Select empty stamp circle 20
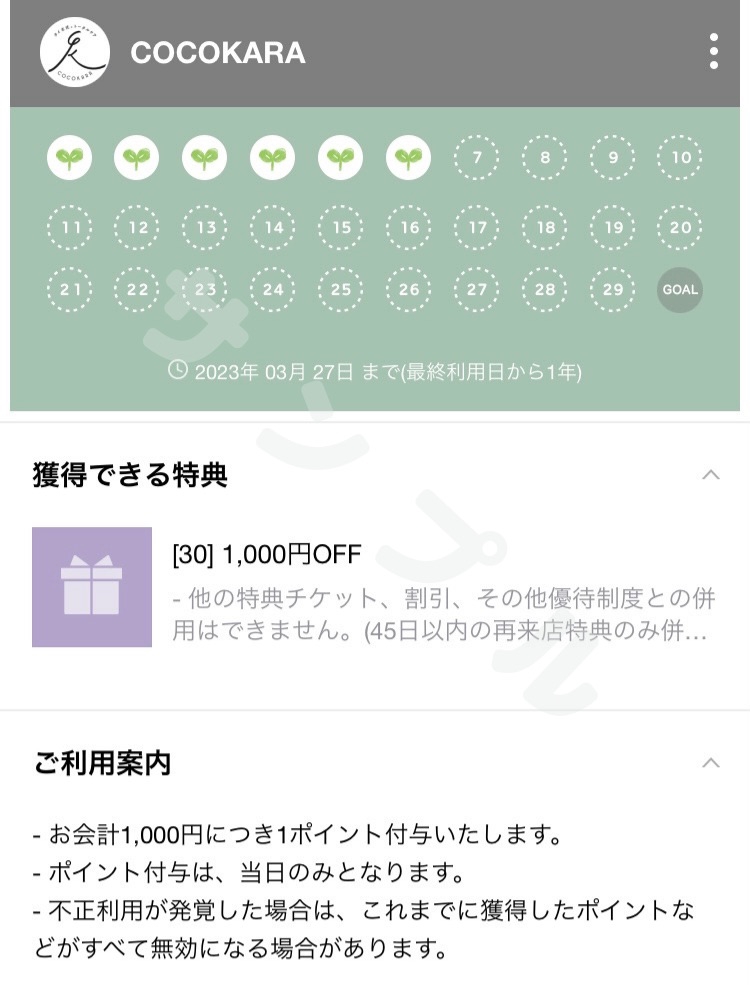This screenshot has width=750, height=985. [x=679, y=228]
